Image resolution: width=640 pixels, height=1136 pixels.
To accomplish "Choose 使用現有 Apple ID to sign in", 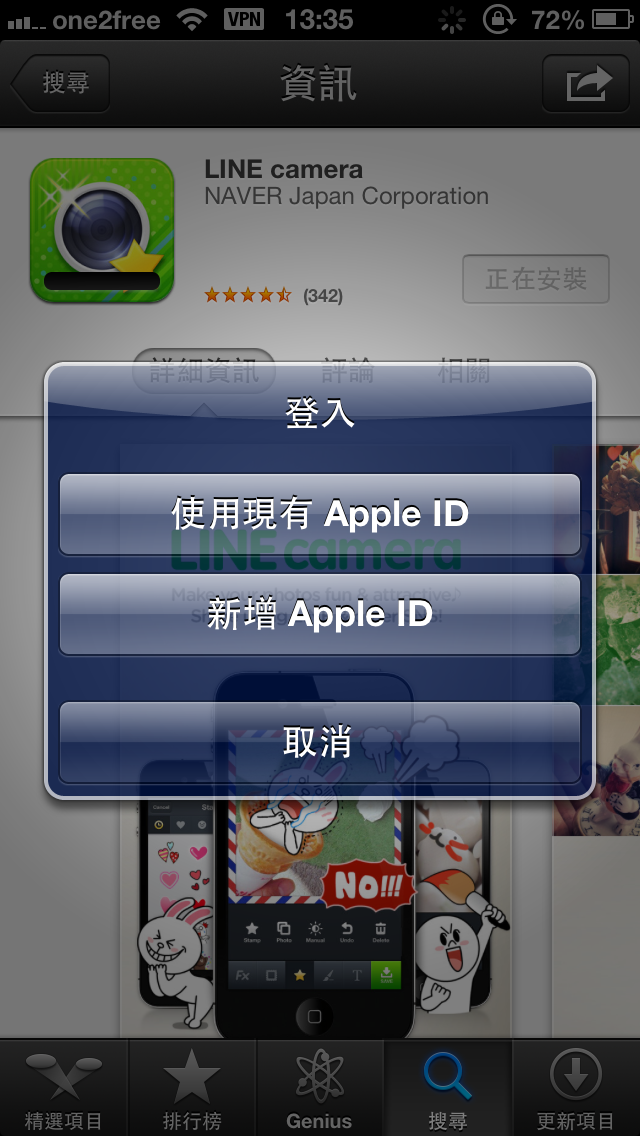I will point(320,514).
